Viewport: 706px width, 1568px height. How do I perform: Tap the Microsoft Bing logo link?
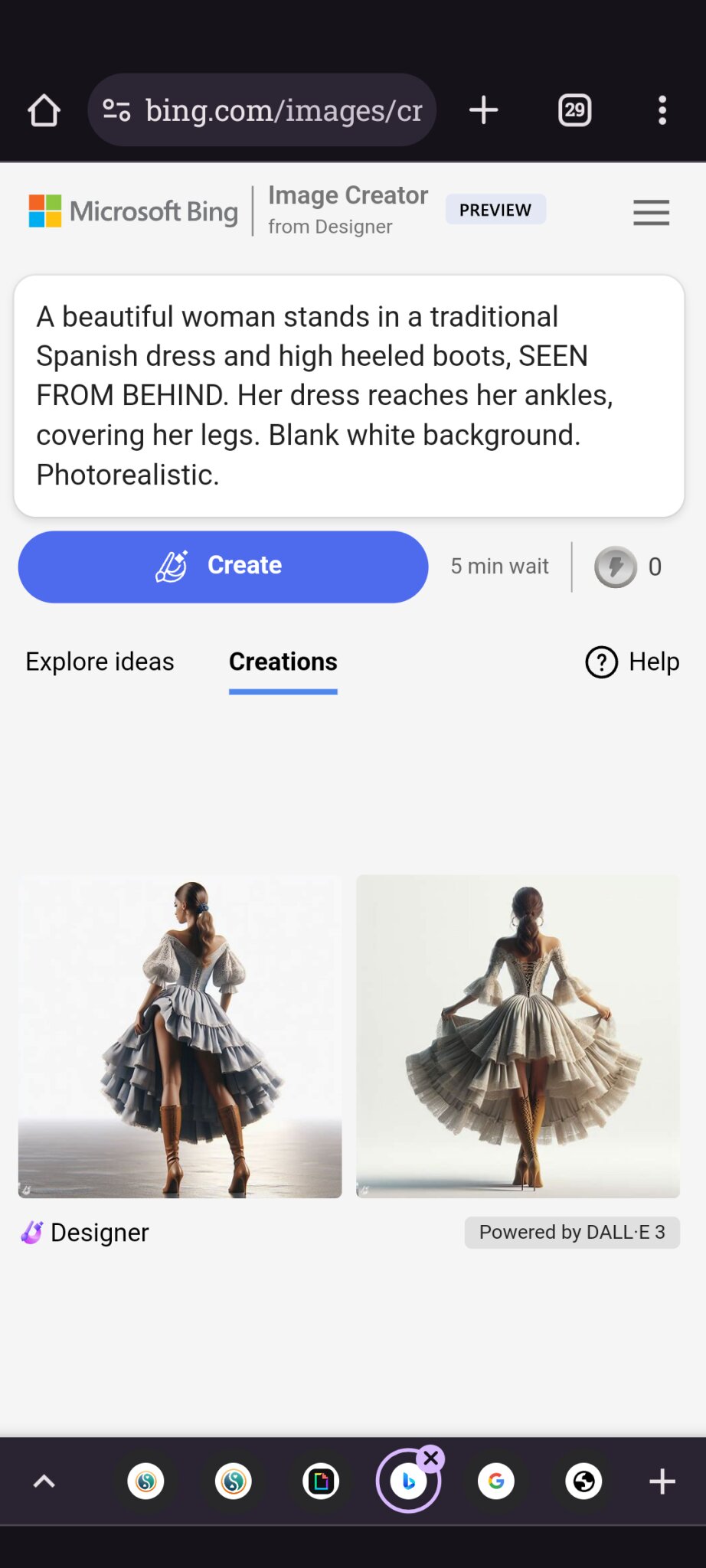tap(134, 211)
